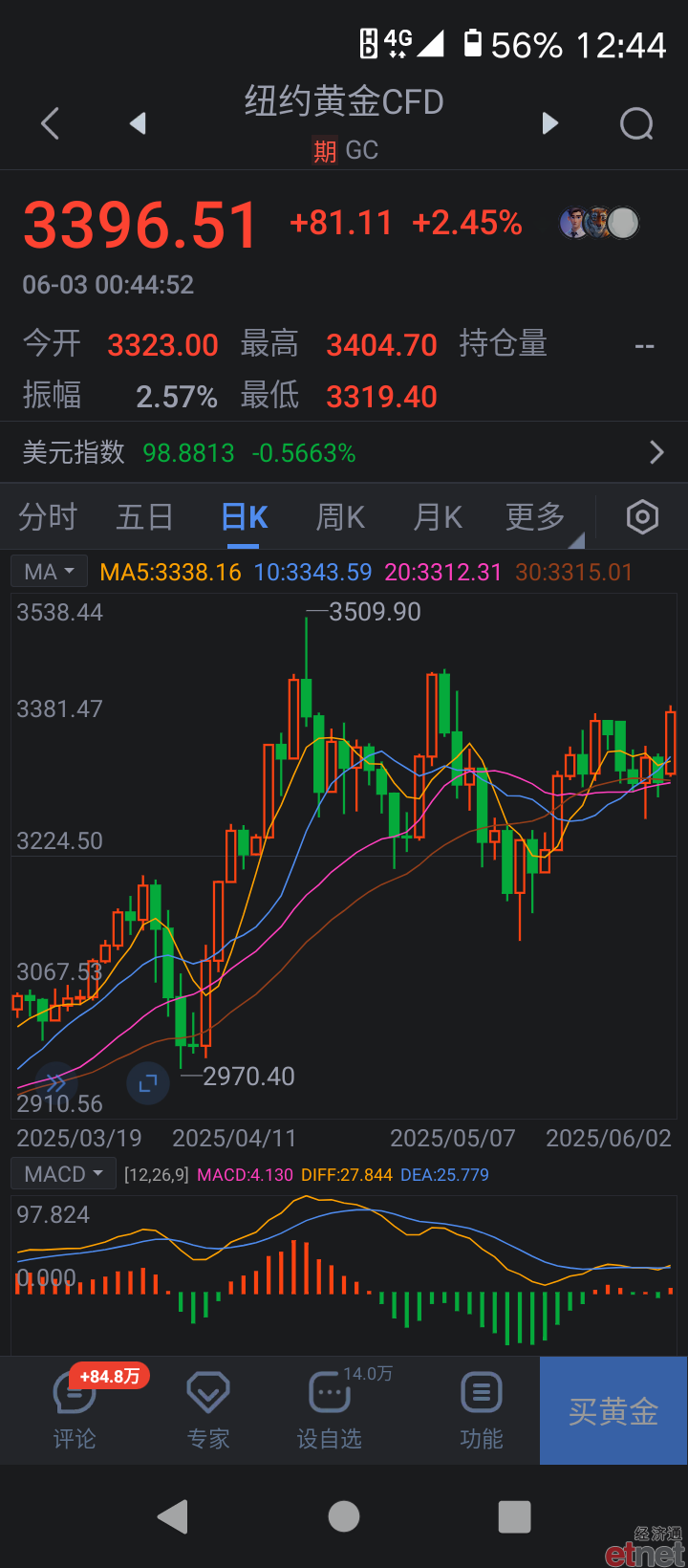Switch to the 周K chart tab
Viewport: 688px width, 1568px height.
(340, 517)
